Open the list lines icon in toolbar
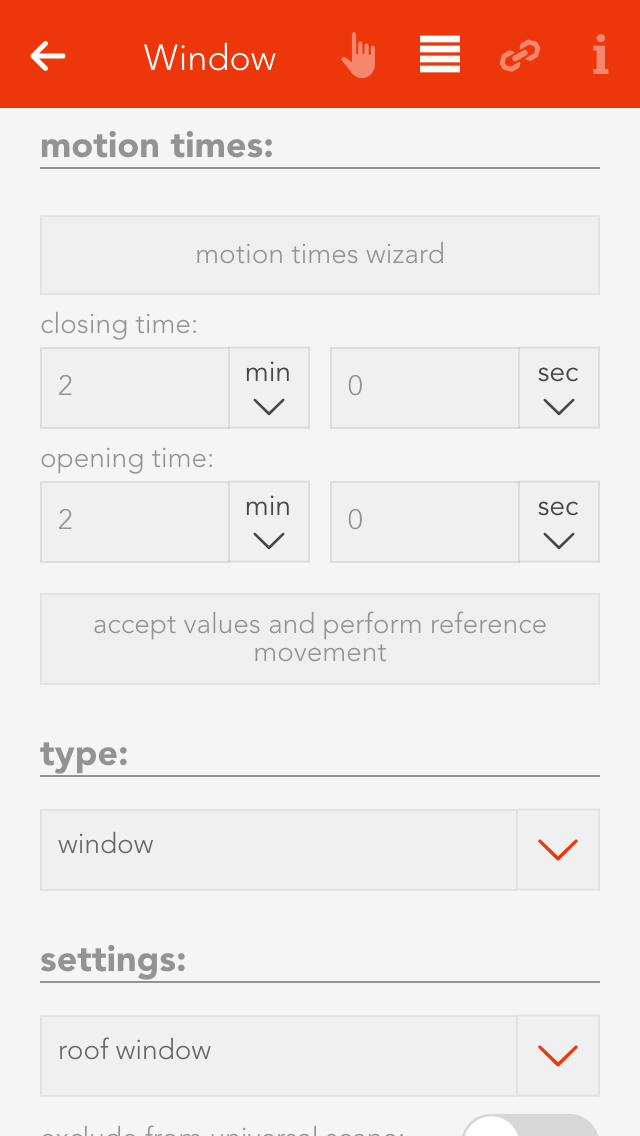 point(439,55)
